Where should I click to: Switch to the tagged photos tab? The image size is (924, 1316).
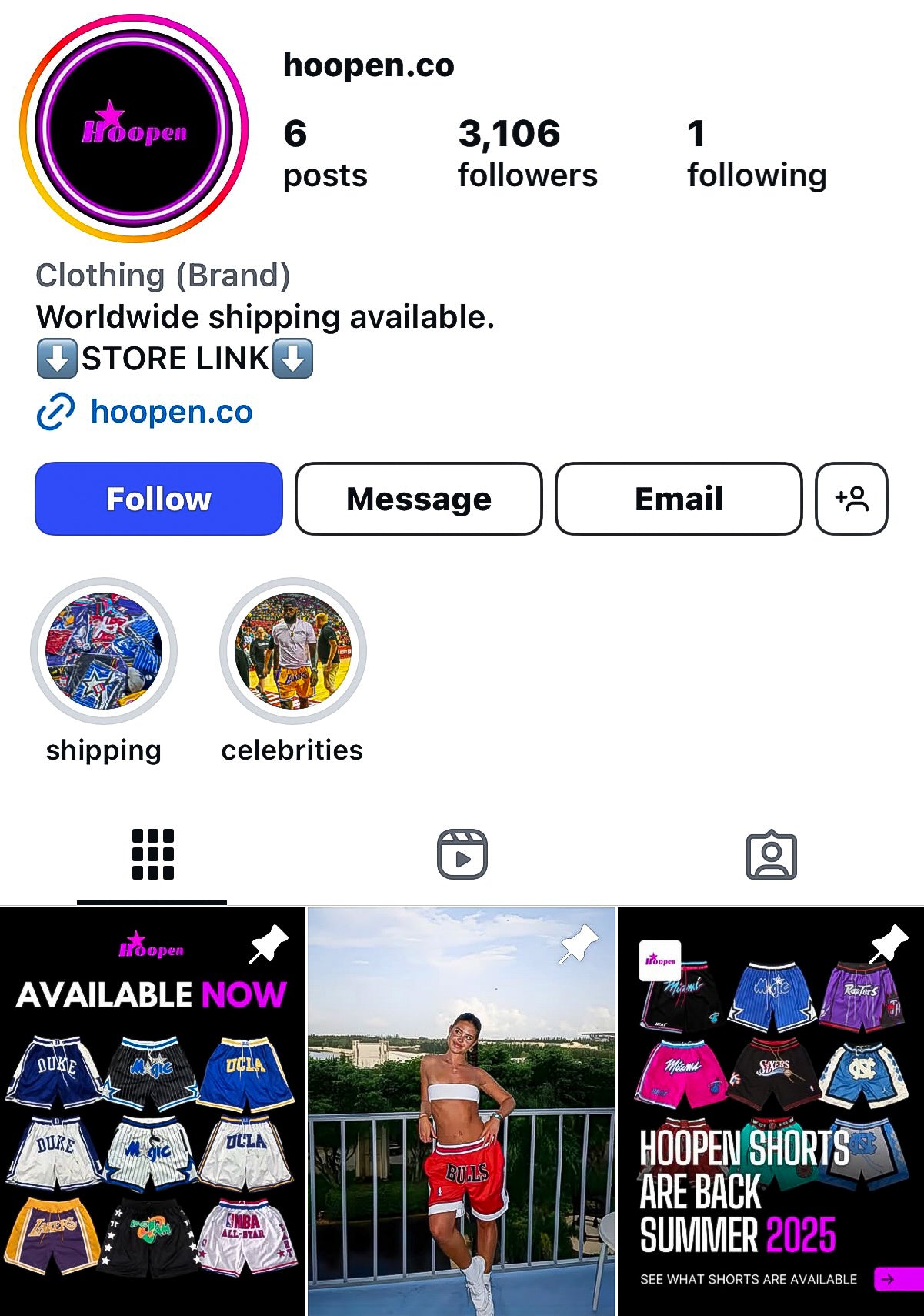(771, 854)
